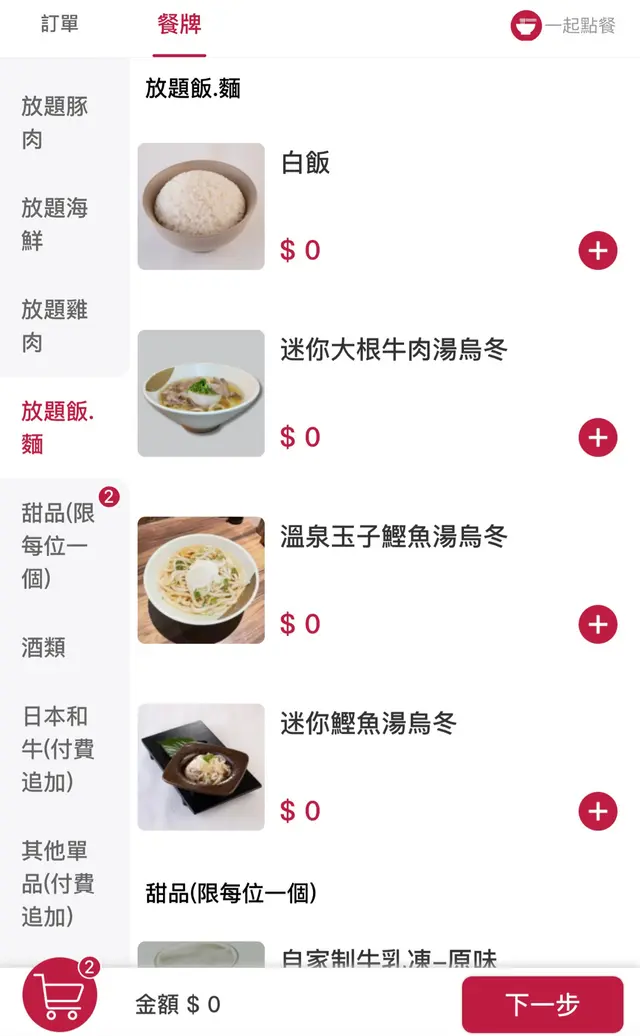640x1036 pixels.
Task: Tap 下一步 to proceed
Action: [542, 1004]
